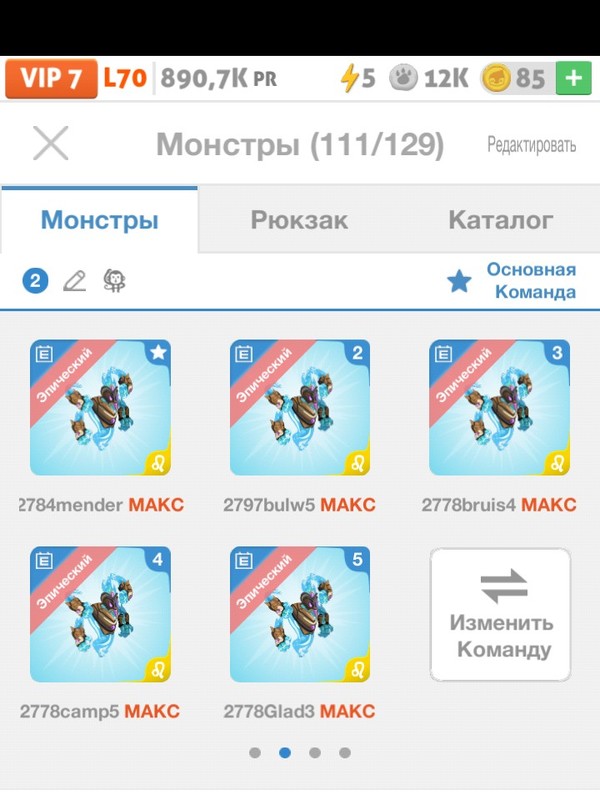The width and height of the screenshot is (600, 800).
Task: Switch to the Рюкзак tab
Action: pyautogui.click(x=299, y=219)
